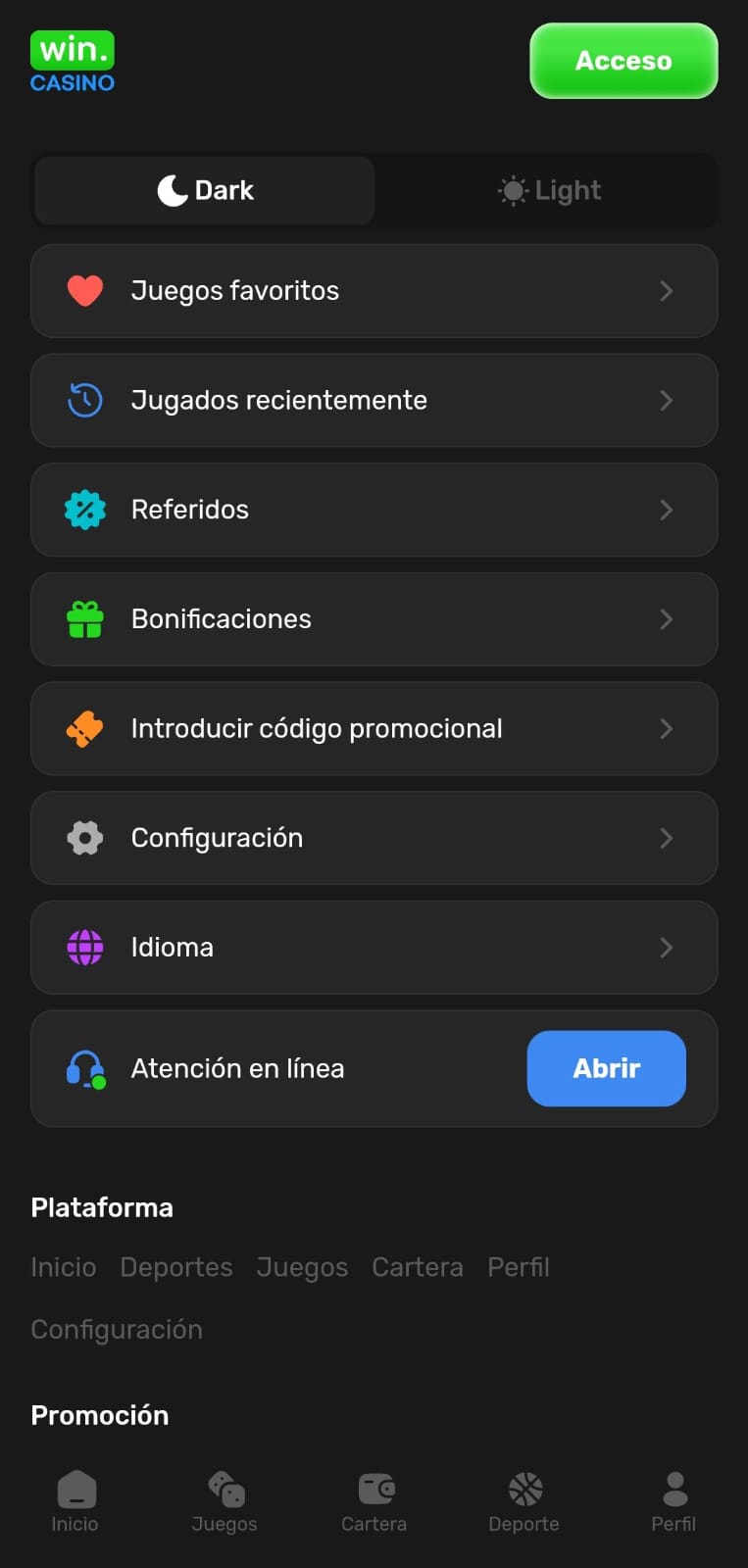Switch to the Inicio bottom tab

pyautogui.click(x=75, y=1501)
